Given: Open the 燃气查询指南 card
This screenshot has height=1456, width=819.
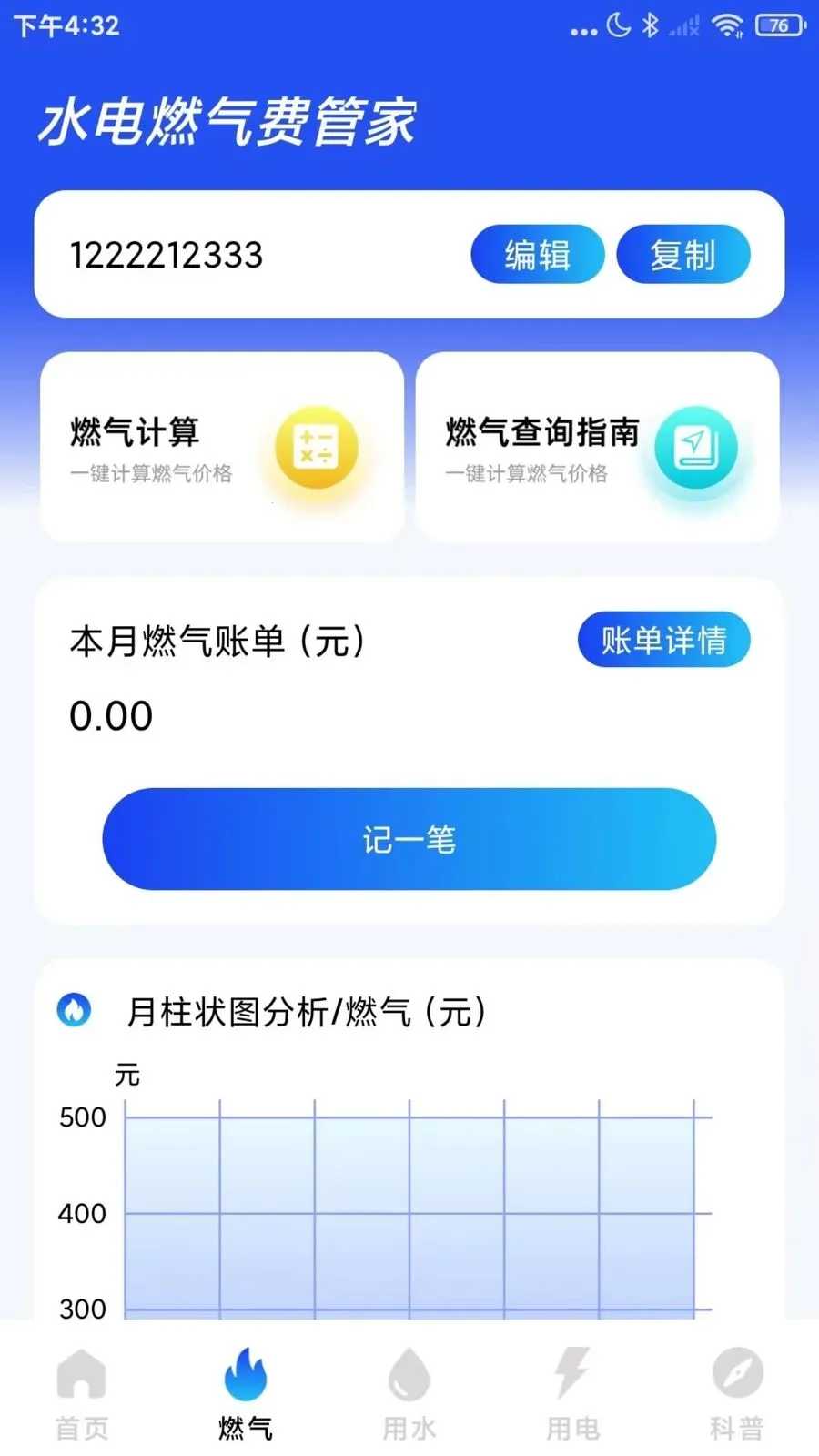Looking at the screenshot, I should 598,444.
